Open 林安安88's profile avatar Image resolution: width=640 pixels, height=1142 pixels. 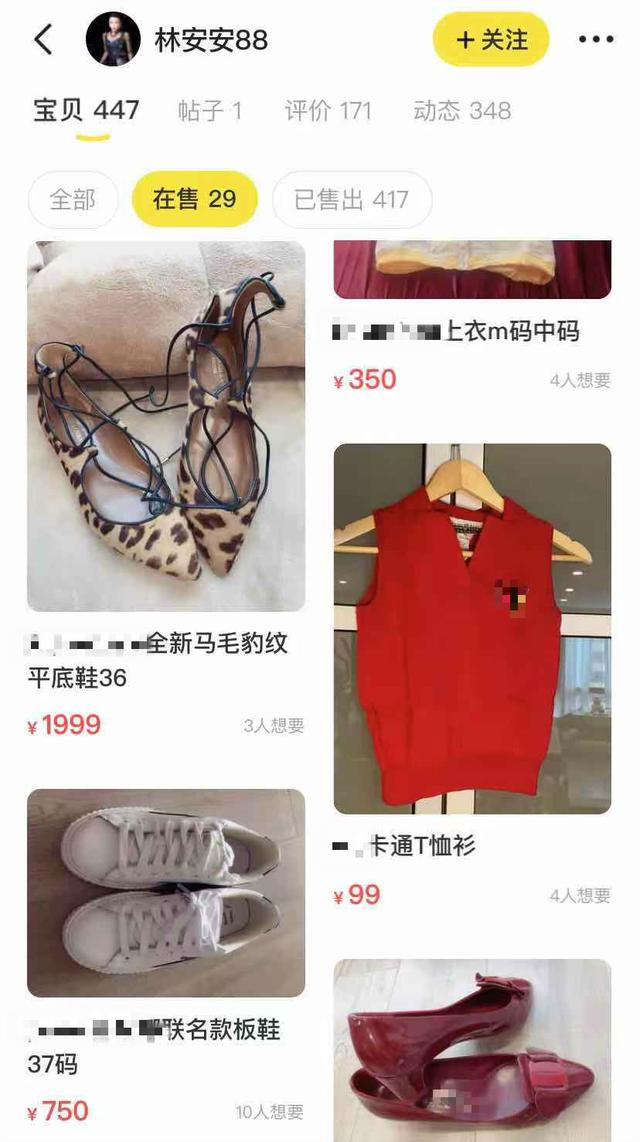[x=112, y=40]
